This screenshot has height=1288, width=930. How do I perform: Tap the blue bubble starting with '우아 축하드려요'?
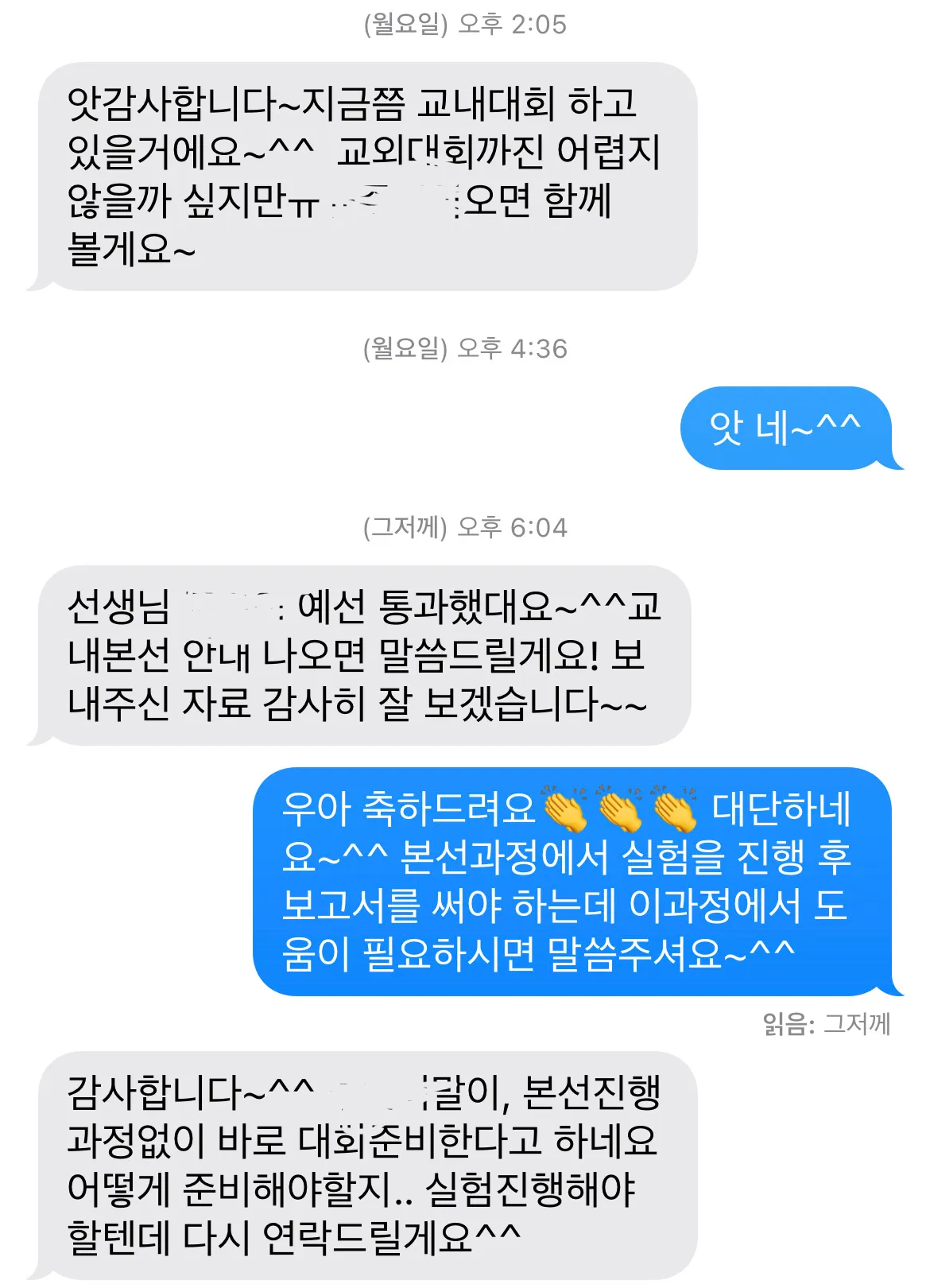(x=572, y=883)
